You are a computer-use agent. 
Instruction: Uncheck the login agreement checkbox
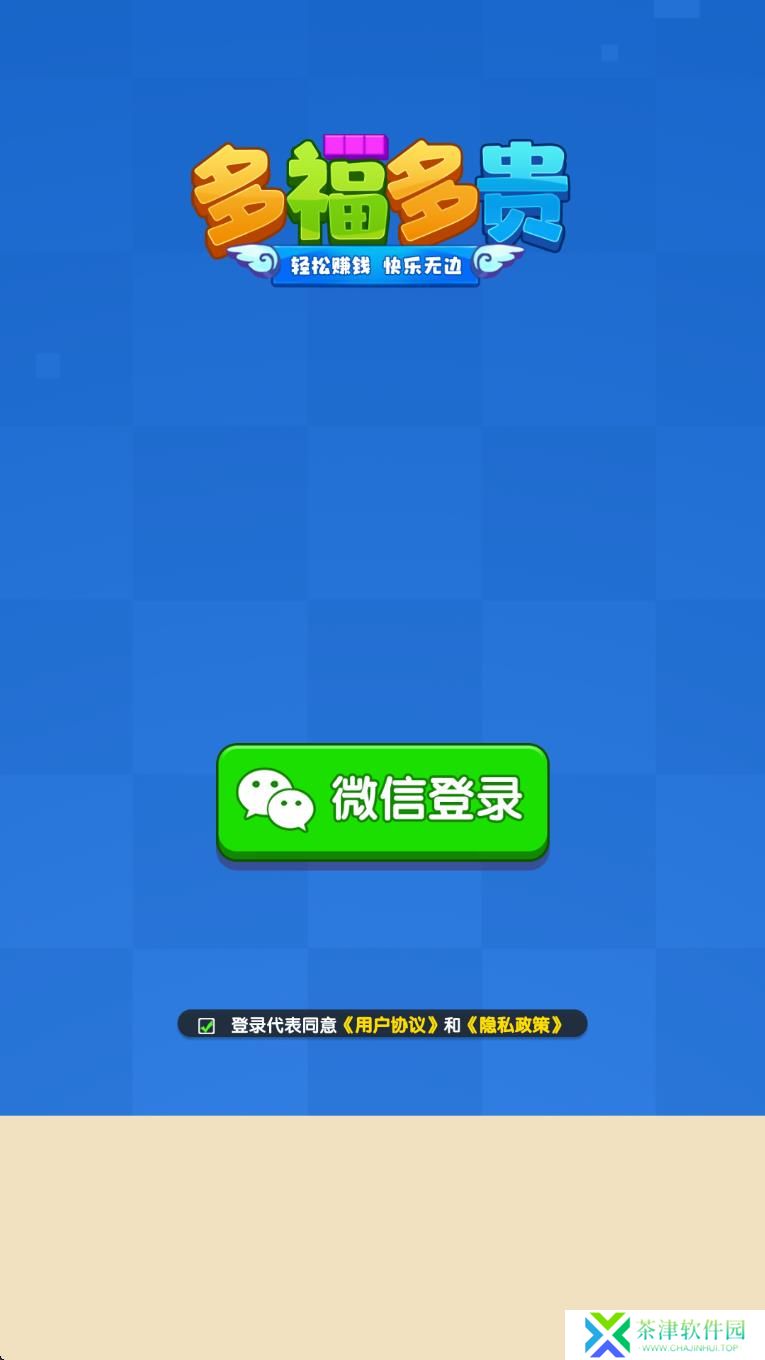206,1025
